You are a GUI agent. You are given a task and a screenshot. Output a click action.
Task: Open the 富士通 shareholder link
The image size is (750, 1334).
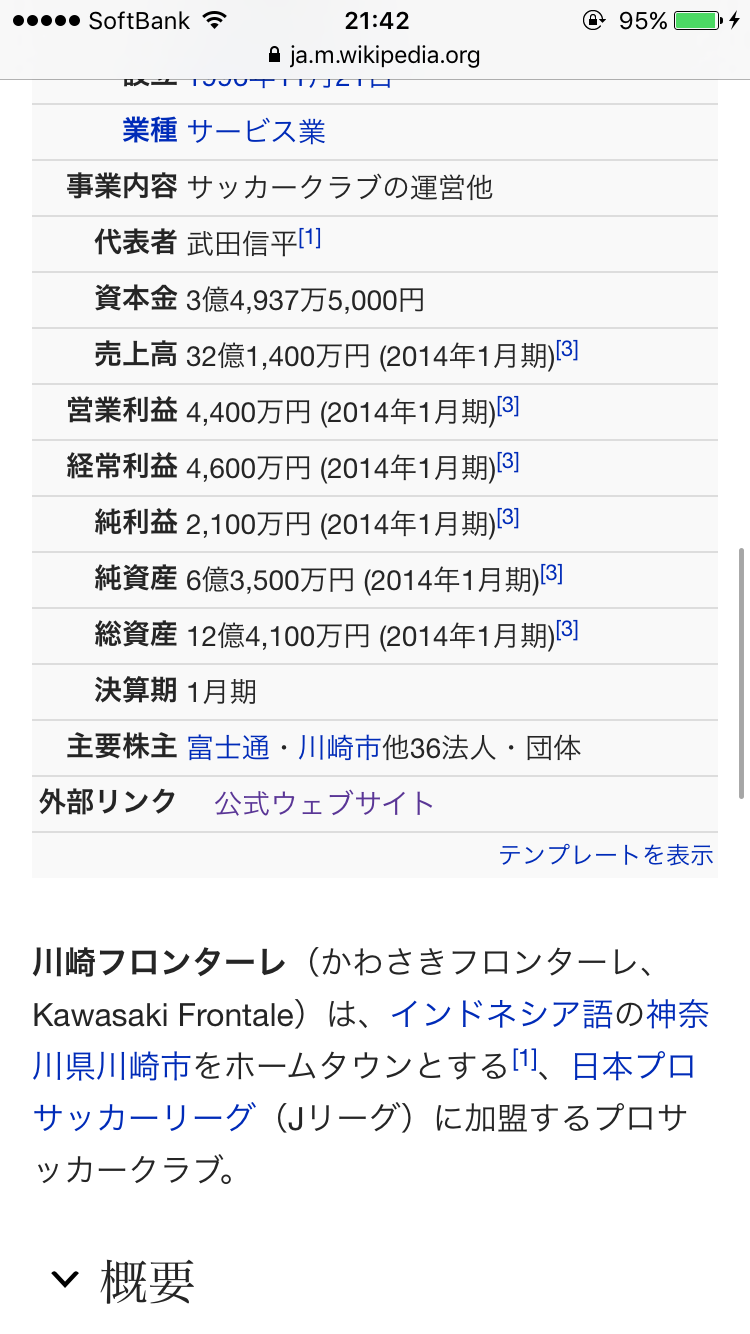pos(229,747)
